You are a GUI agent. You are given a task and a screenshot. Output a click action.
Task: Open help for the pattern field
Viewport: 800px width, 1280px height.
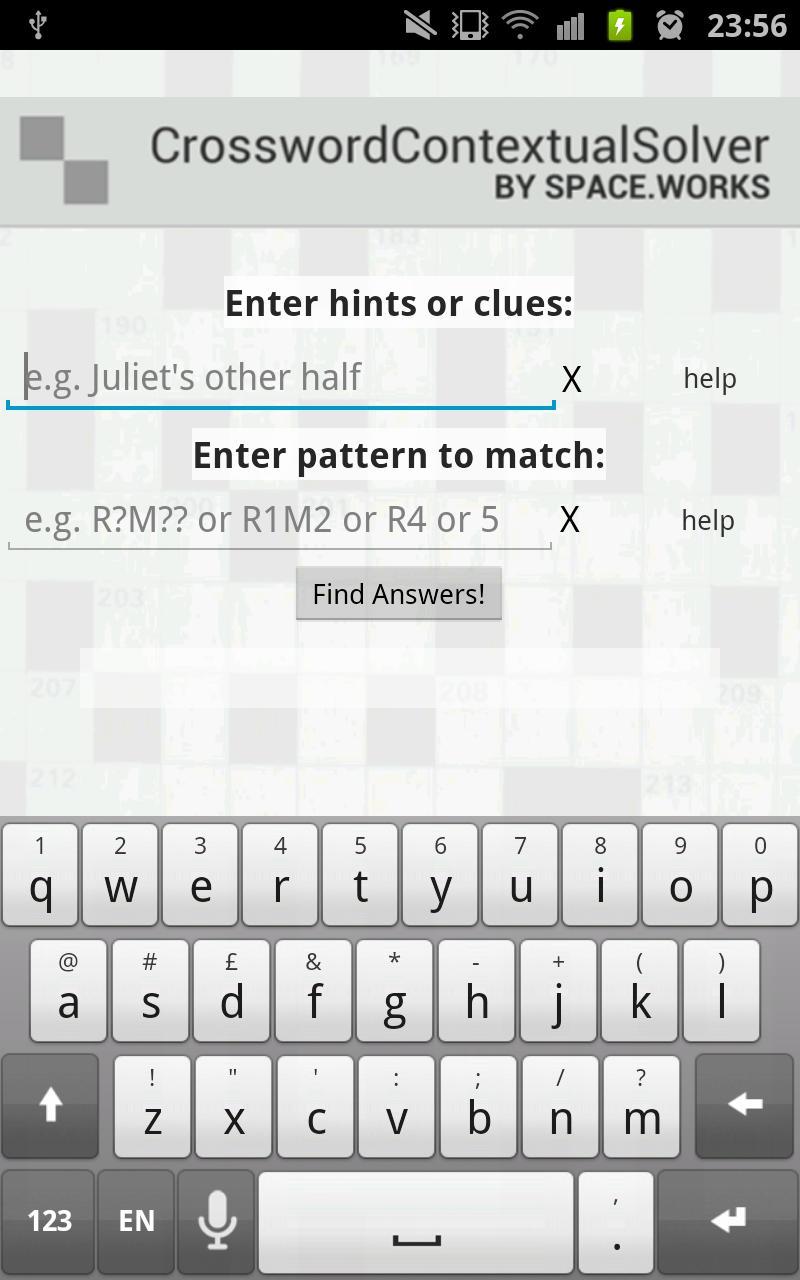[x=707, y=520]
